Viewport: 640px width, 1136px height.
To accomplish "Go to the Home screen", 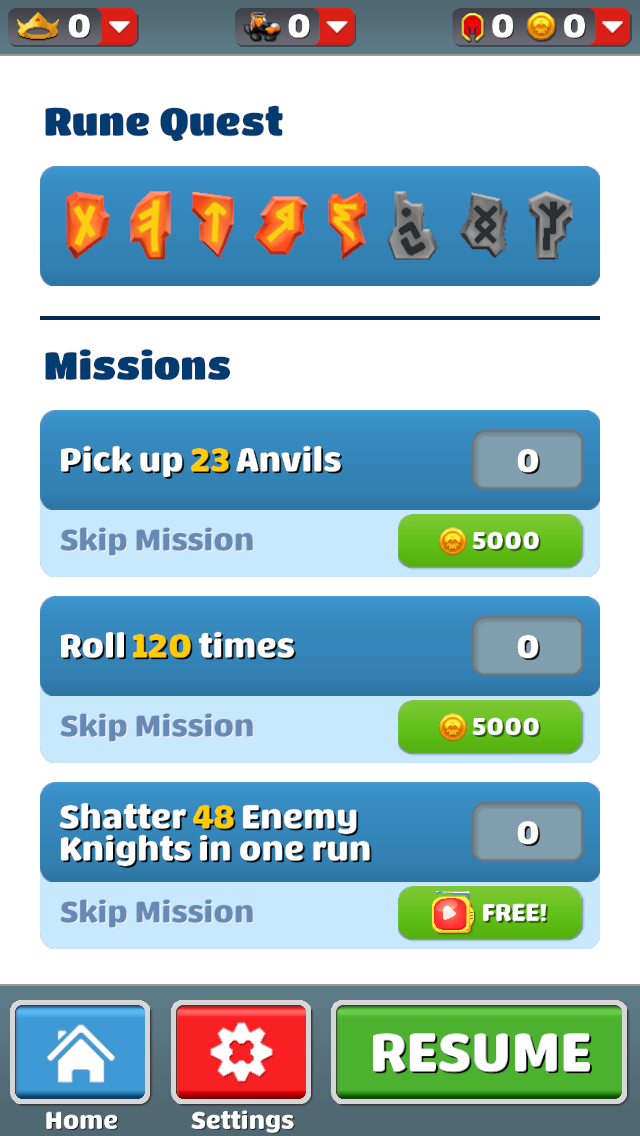I will pos(81,1052).
